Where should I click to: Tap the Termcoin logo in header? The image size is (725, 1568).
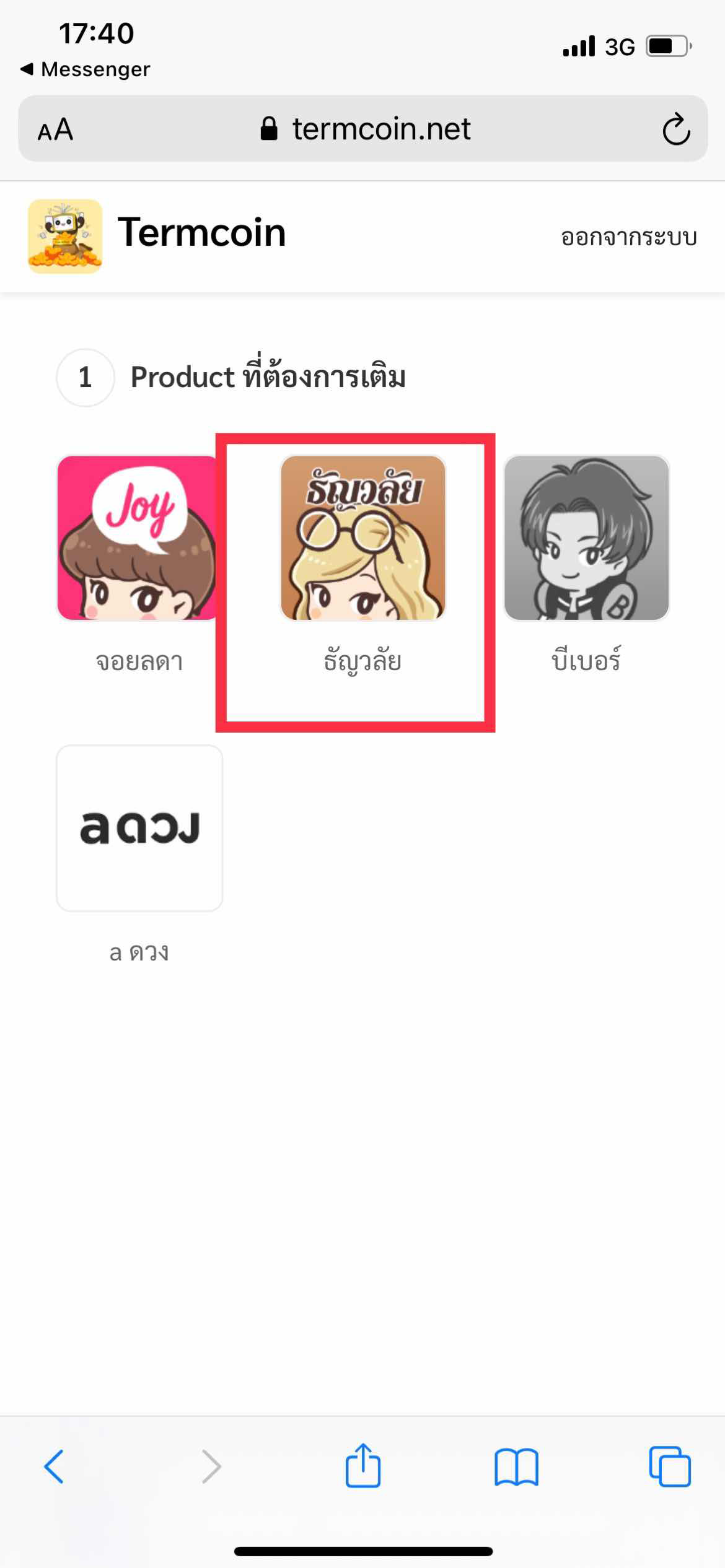pyautogui.click(x=65, y=236)
